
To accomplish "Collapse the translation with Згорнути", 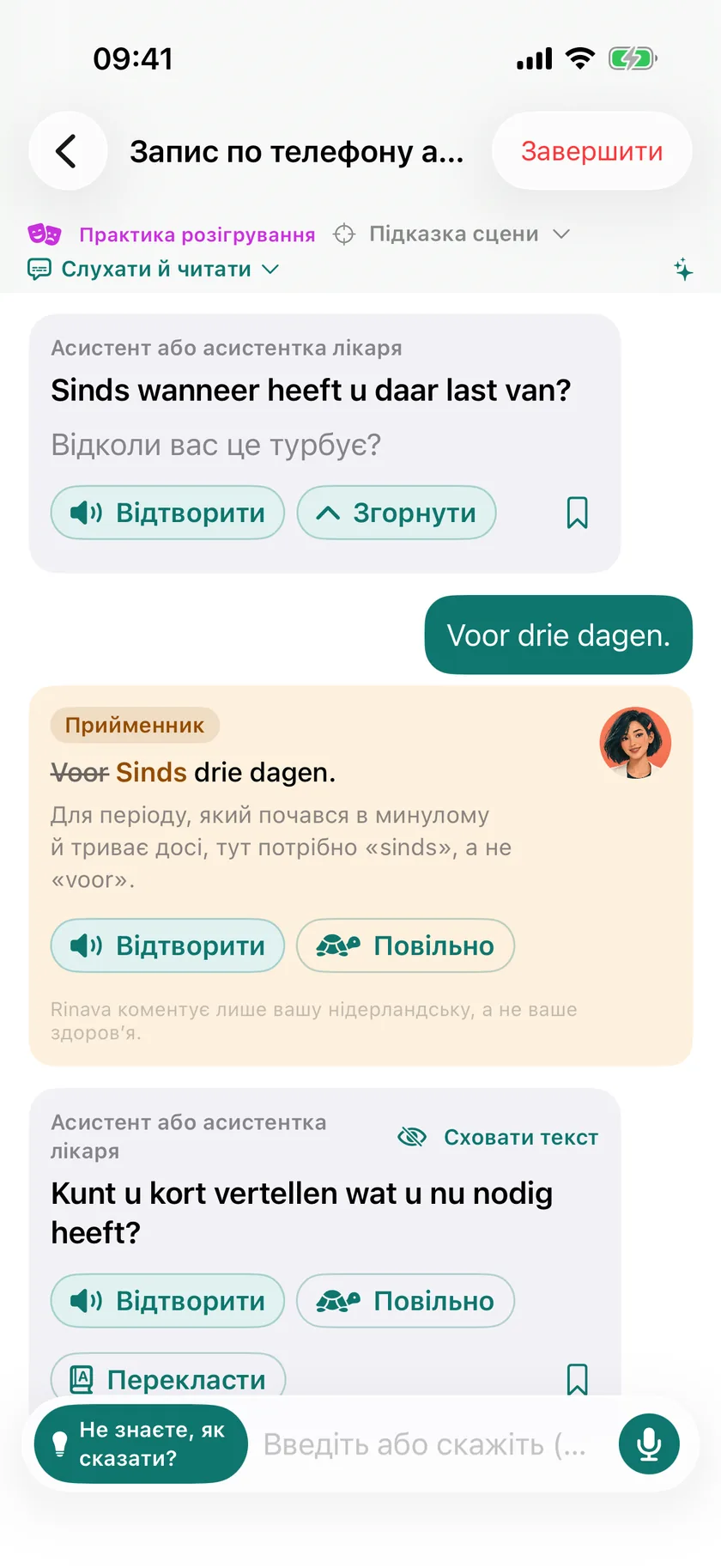I will click(397, 513).
